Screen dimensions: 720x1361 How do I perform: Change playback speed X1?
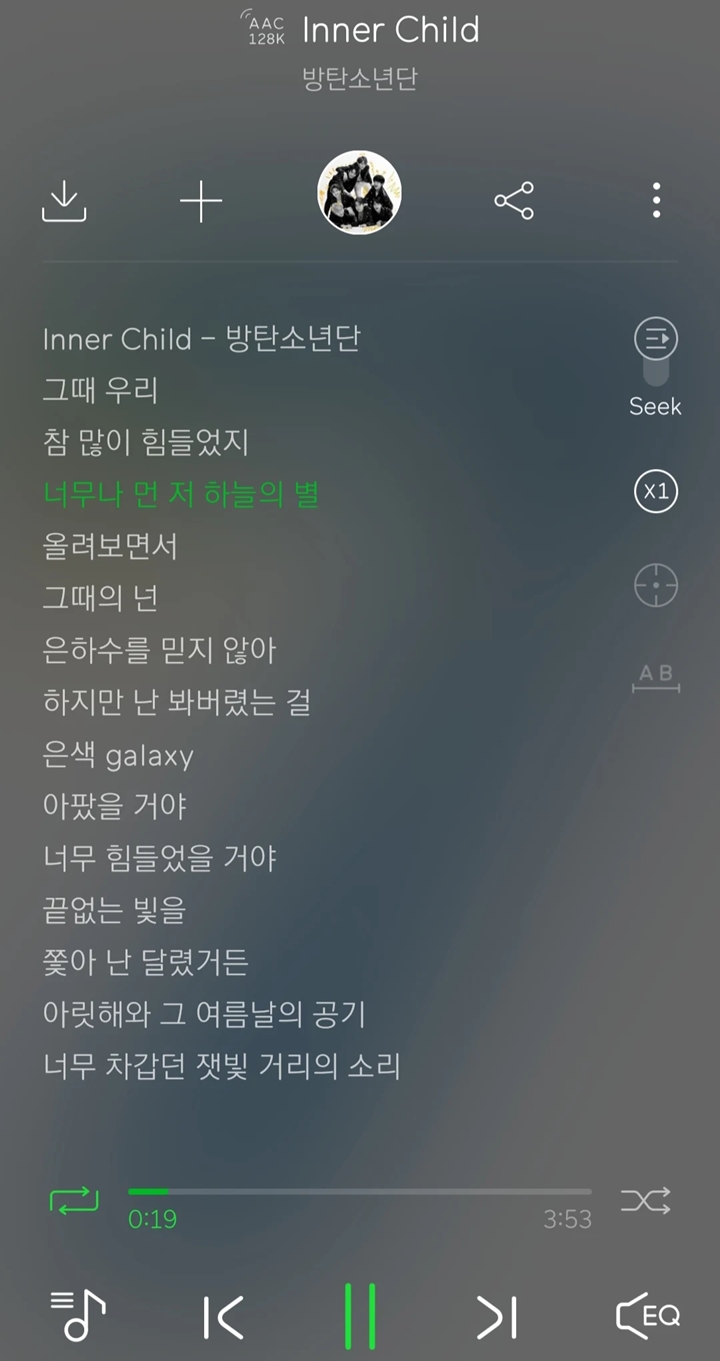tap(656, 492)
